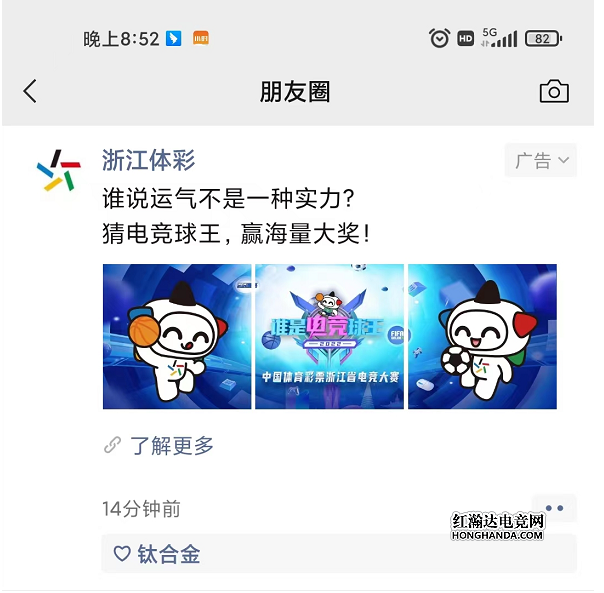604x593 pixels.
Task: Open the camera to post a moment
Action: pyautogui.click(x=553, y=92)
